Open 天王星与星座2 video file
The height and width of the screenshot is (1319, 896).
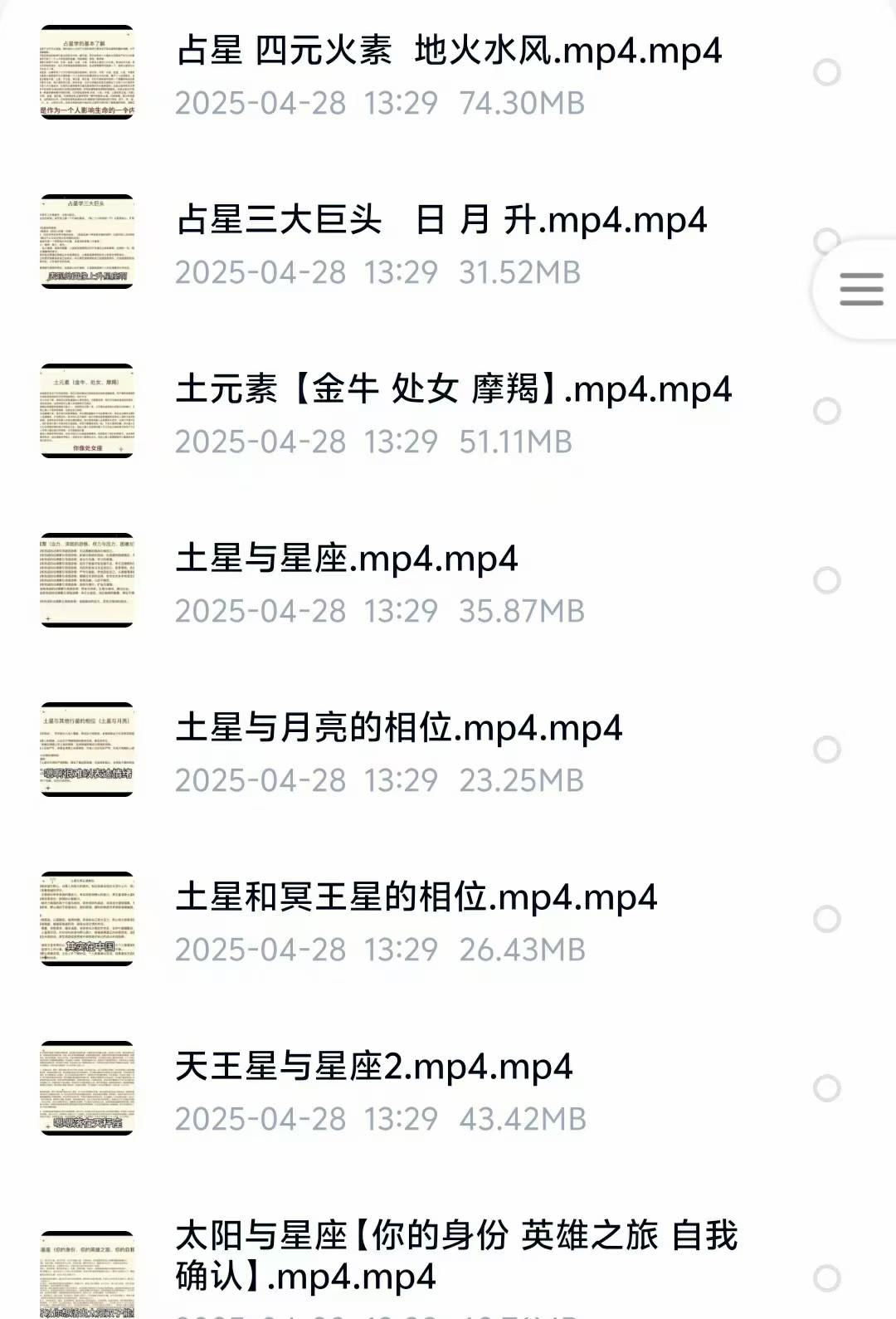[x=373, y=1067]
